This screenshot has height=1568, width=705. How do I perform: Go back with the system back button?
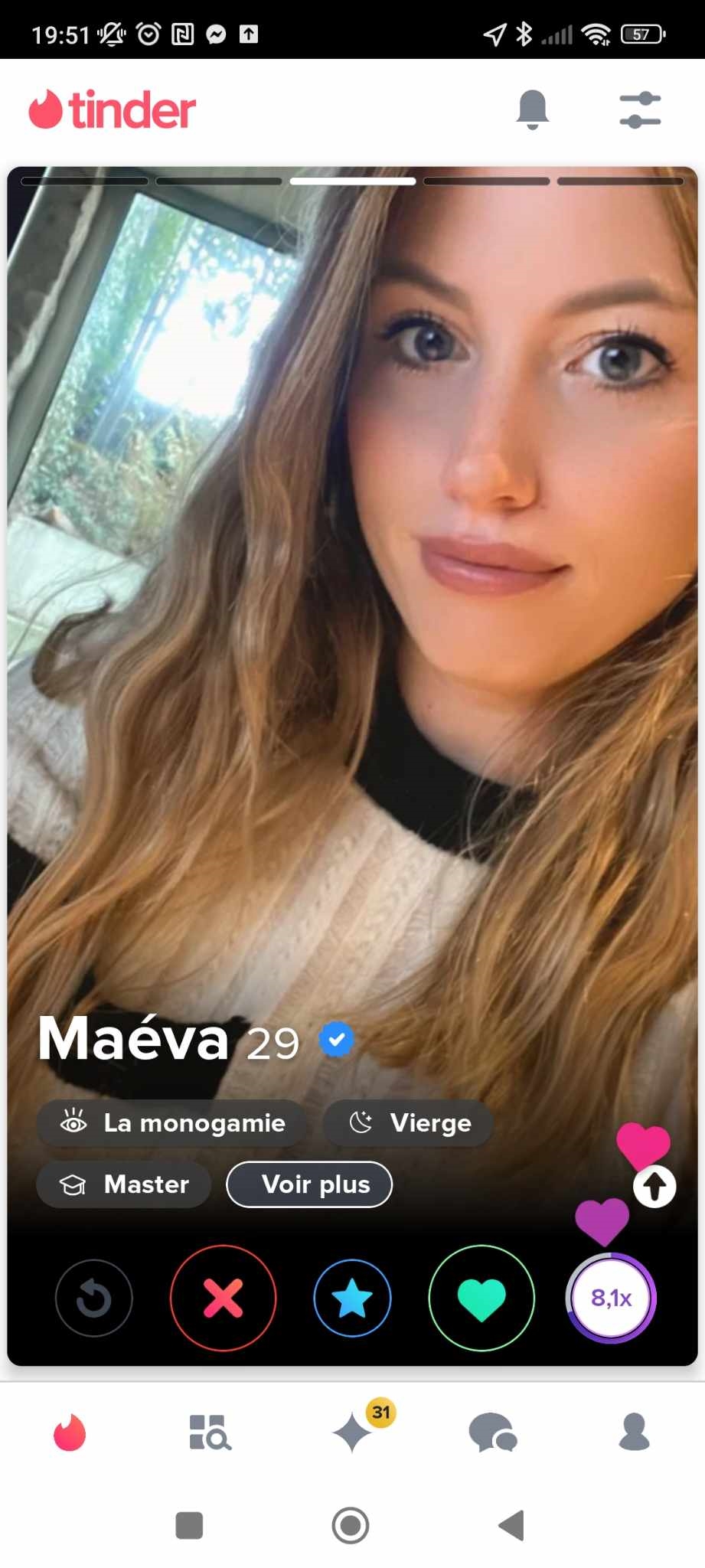tap(511, 1525)
